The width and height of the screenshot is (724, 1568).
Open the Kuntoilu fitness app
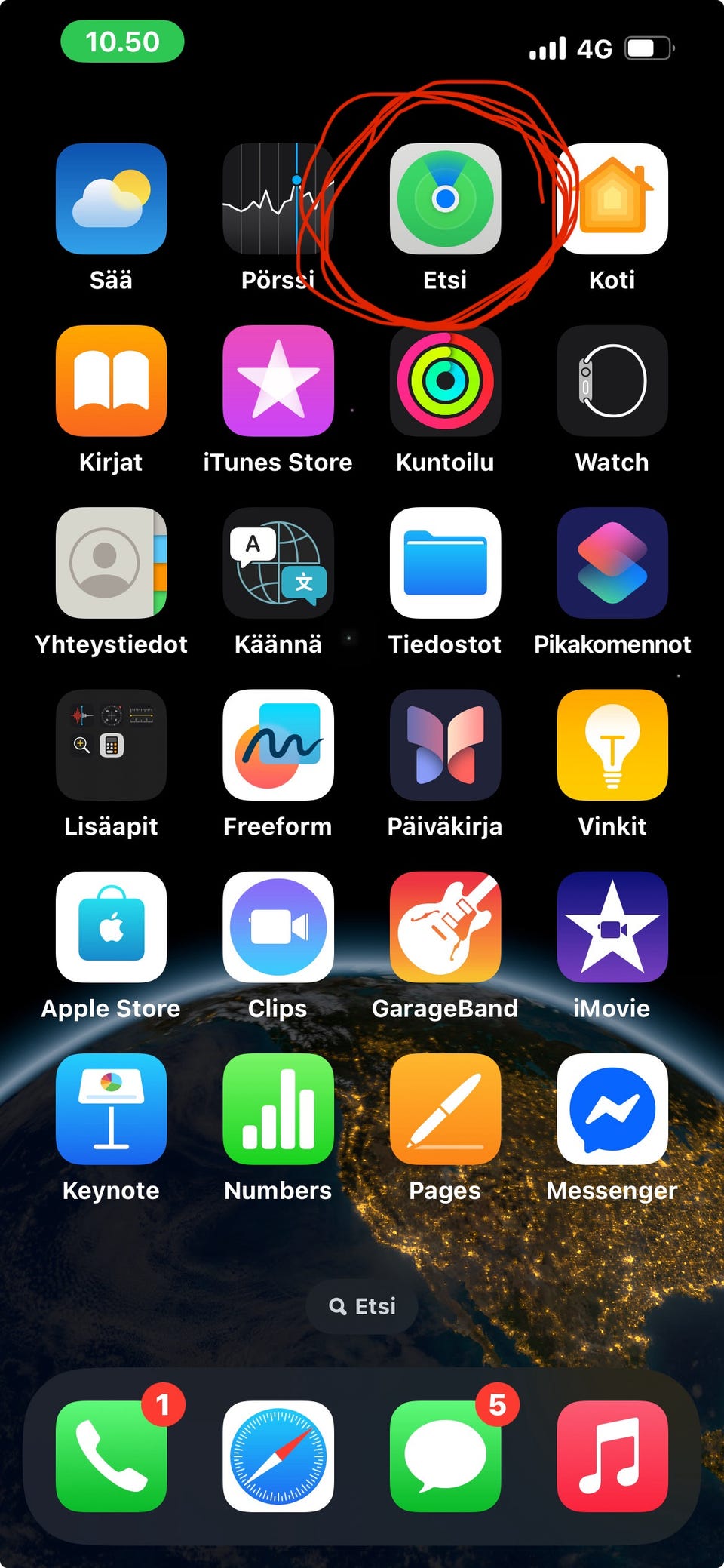pos(445,380)
